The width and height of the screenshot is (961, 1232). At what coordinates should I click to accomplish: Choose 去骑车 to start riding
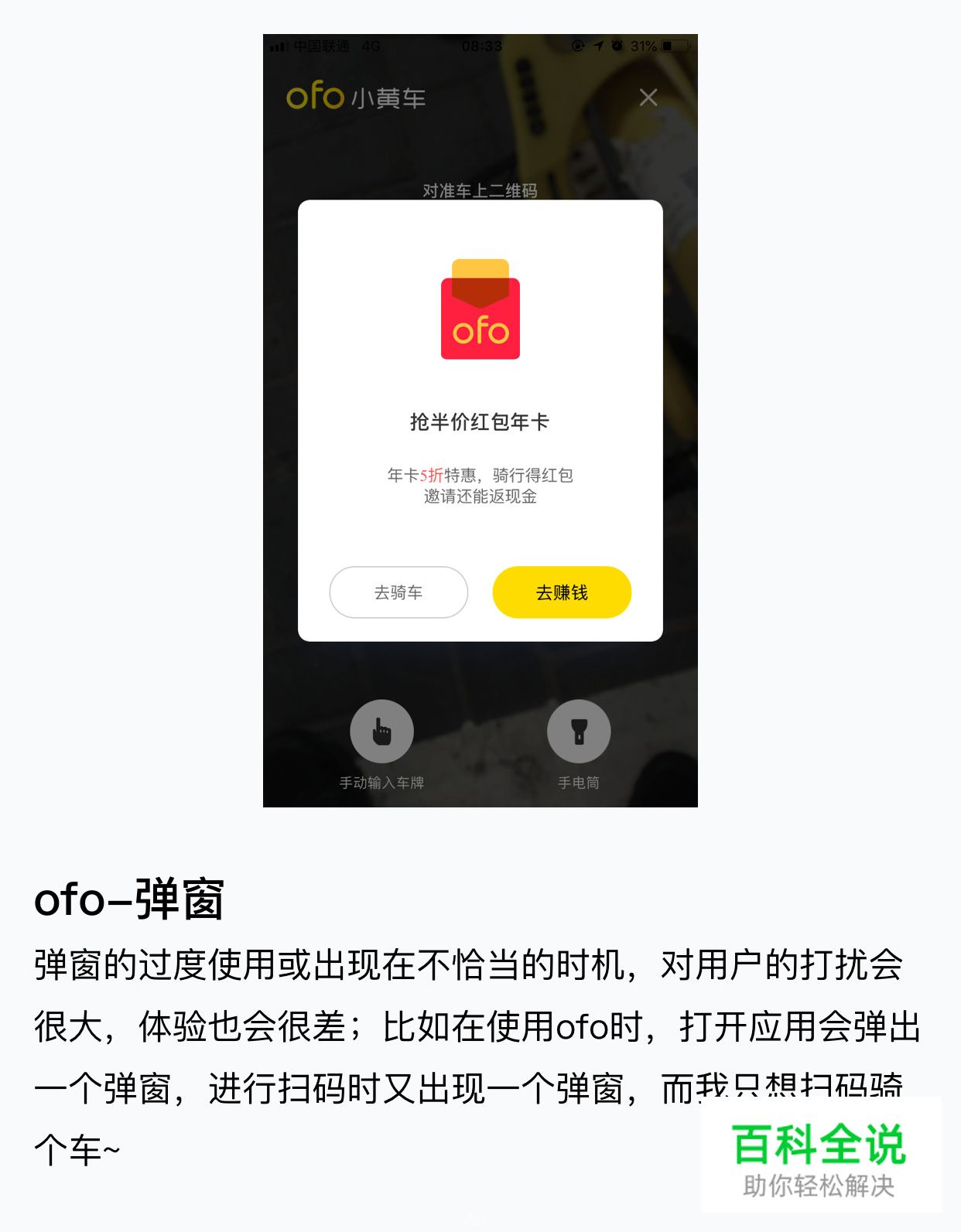[x=398, y=592]
